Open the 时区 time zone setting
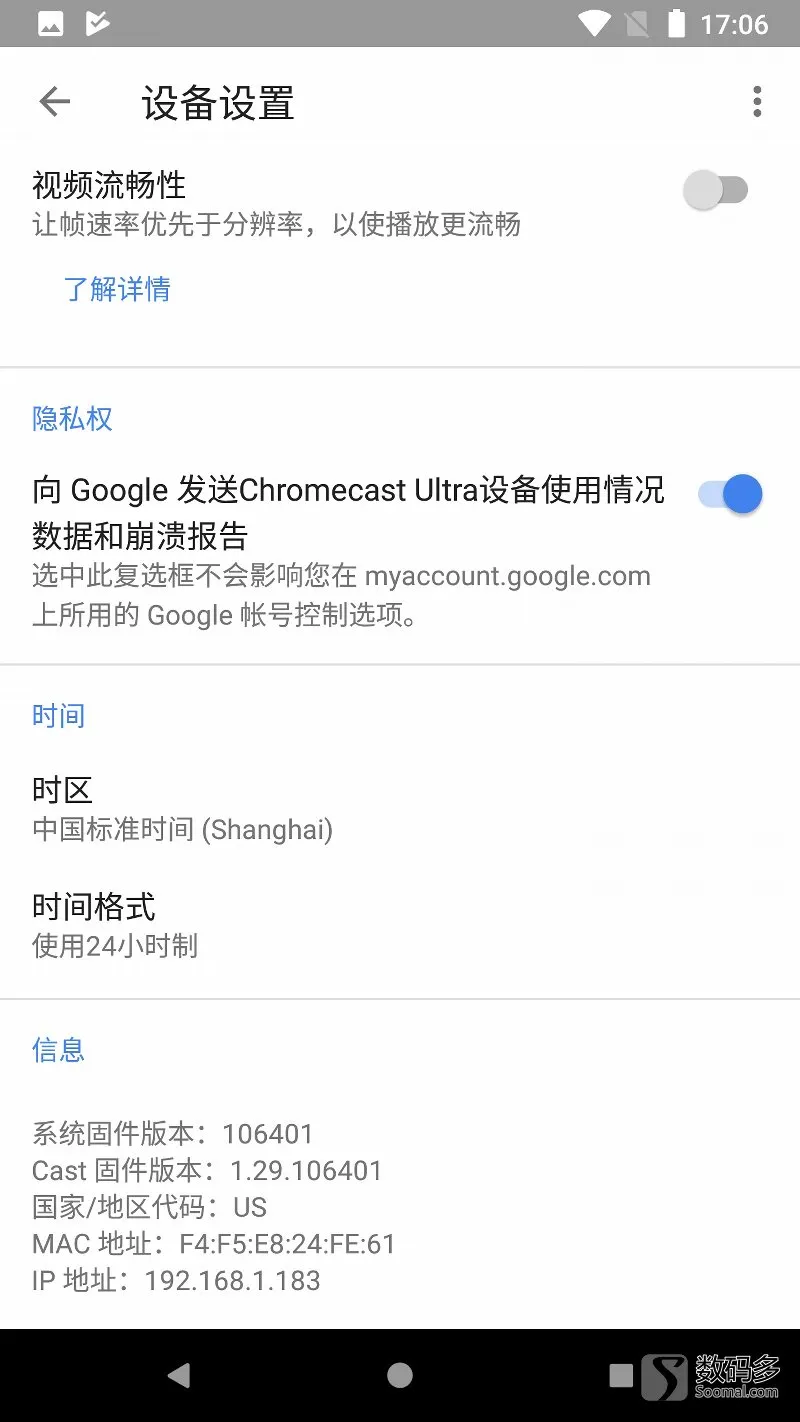The width and height of the screenshot is (800, 1422). click(400, 808)
